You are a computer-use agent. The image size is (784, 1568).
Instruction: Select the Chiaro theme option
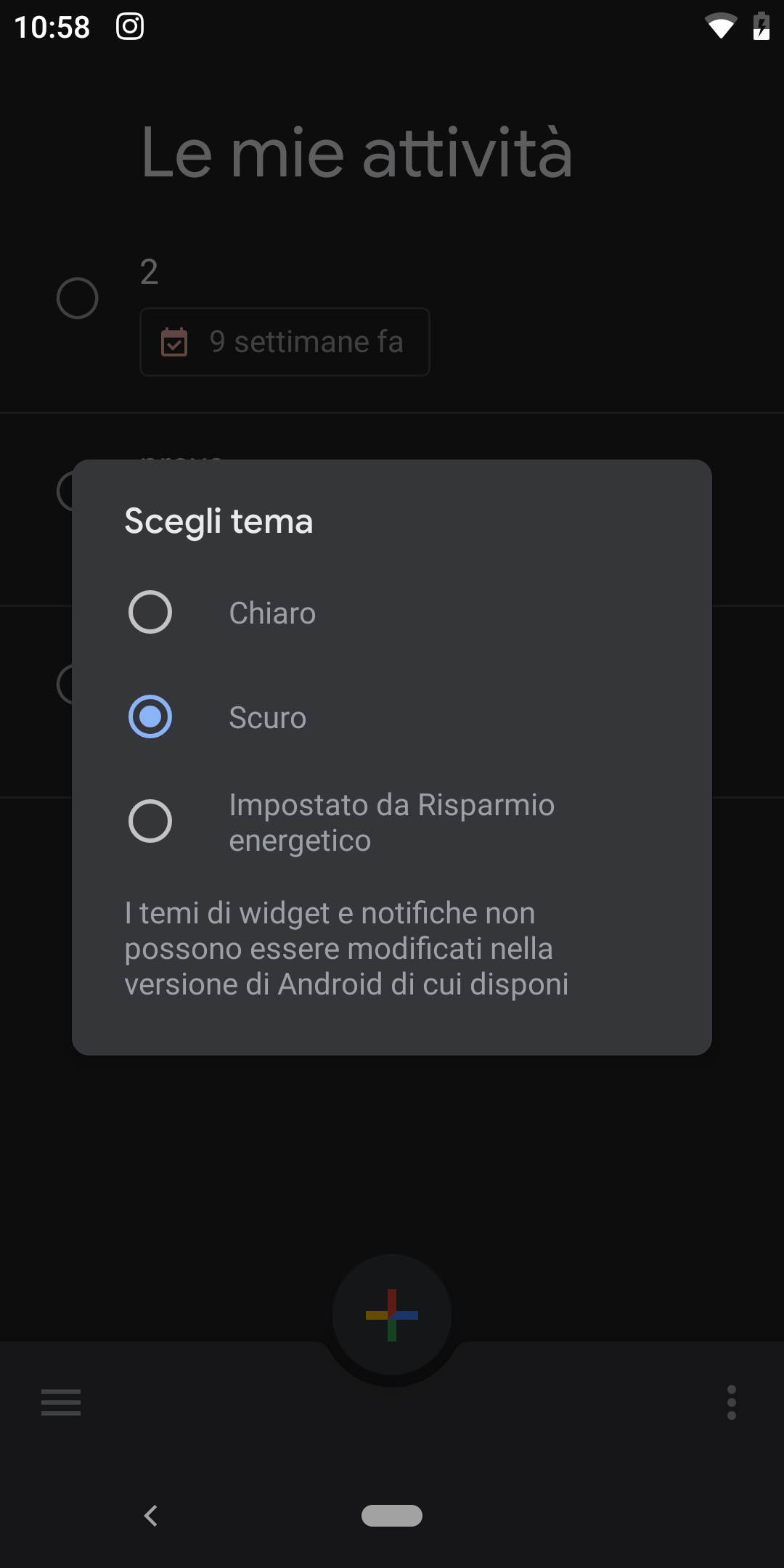(x=391, y=613)
